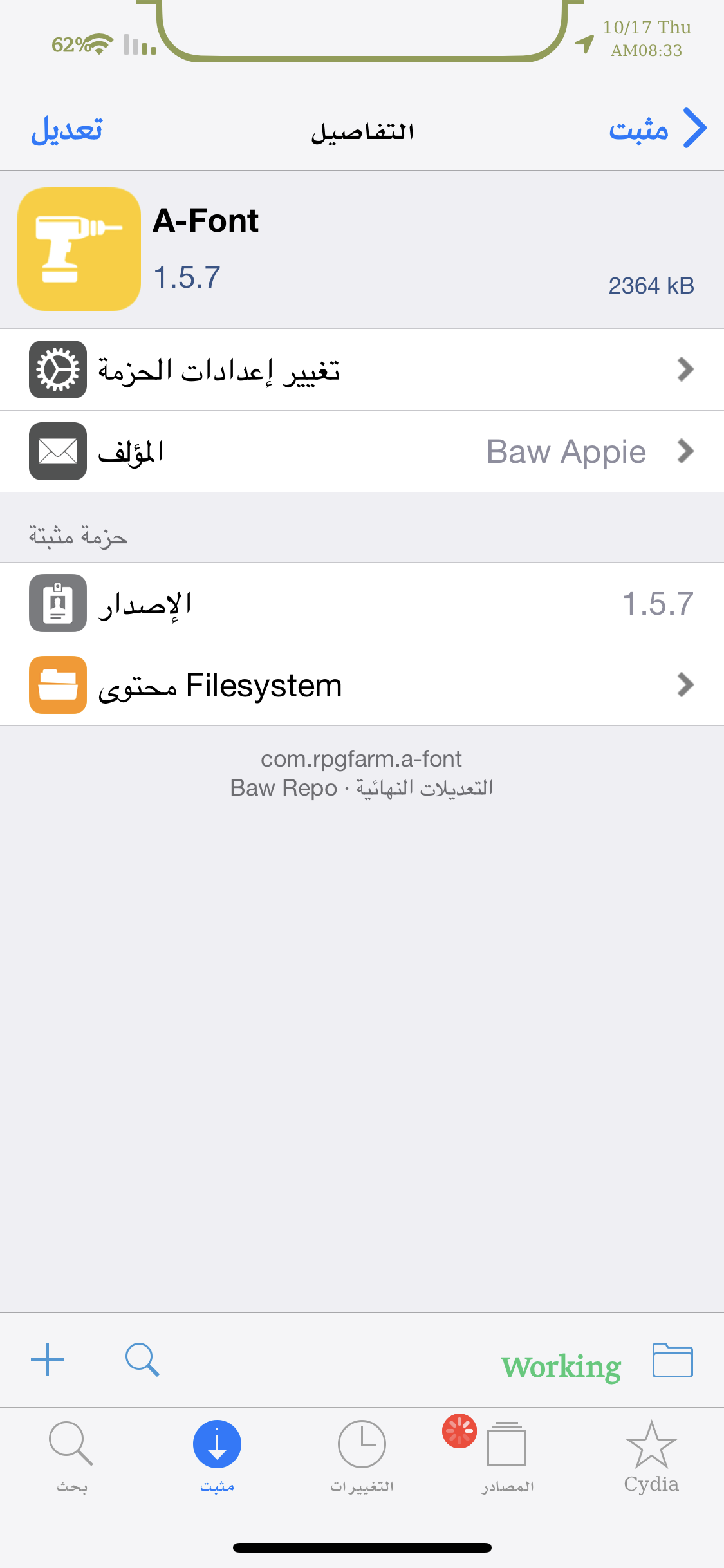Open the المؤلف Baw Appie row

[x=362, y=451]
